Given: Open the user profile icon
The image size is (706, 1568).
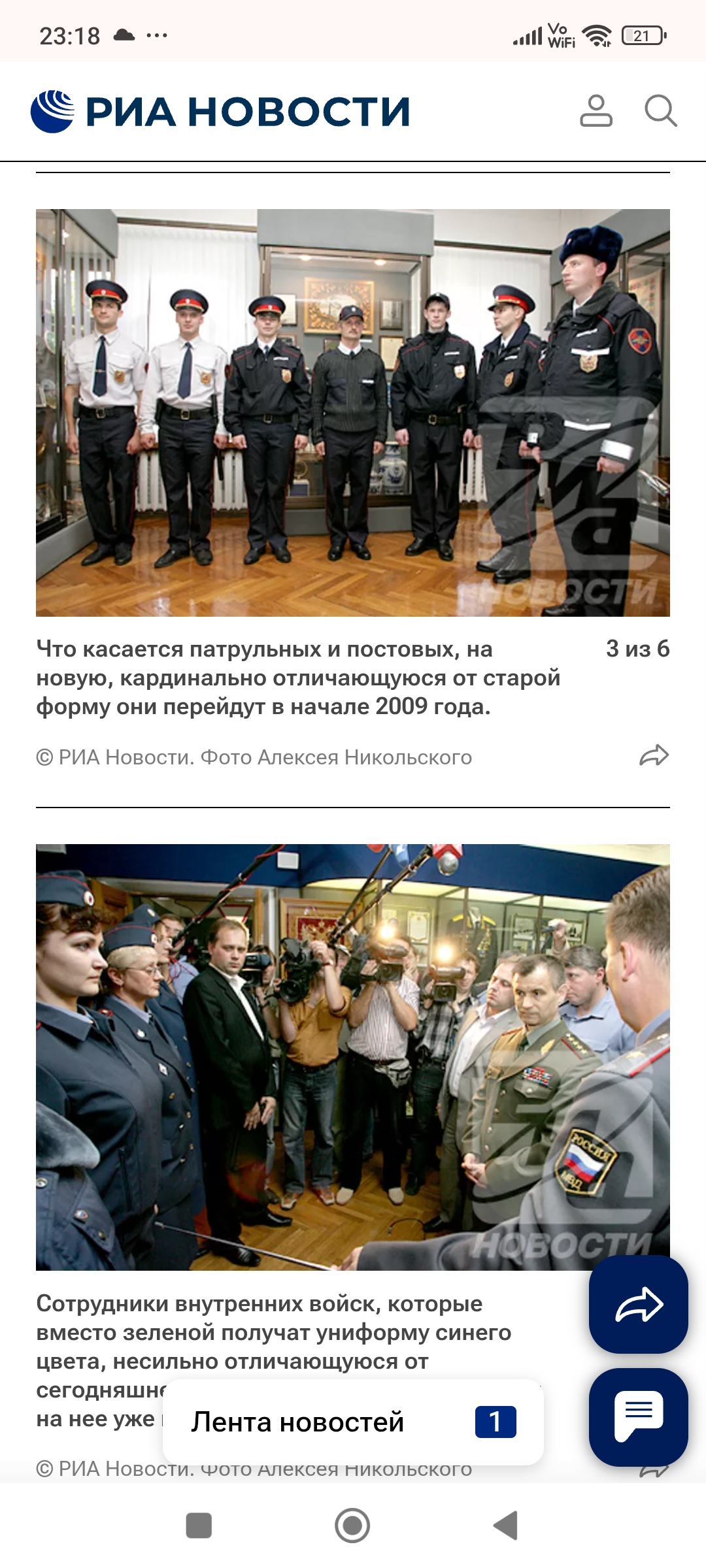Looking at the screenshot, I should (x=596, y=110).
